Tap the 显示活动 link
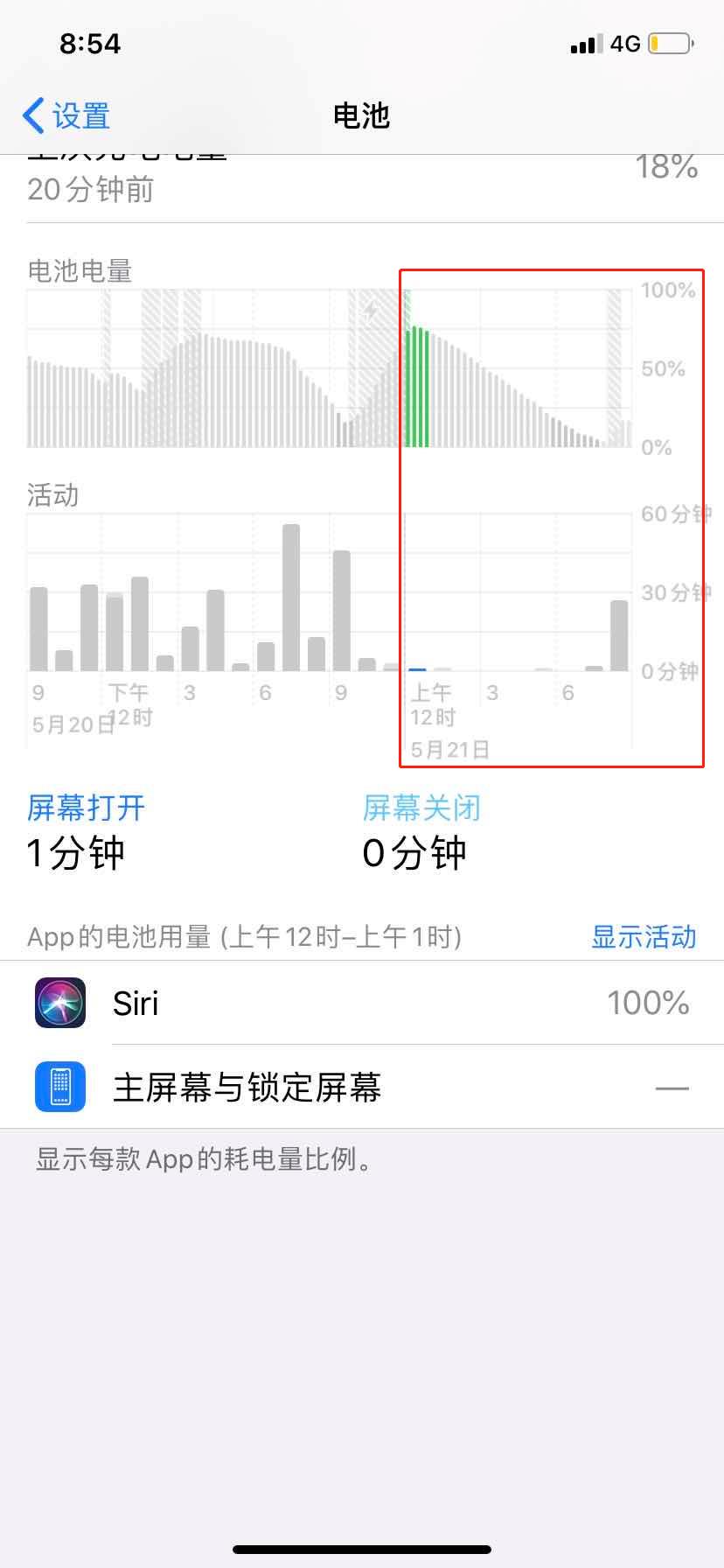 [x=644, y=937]
